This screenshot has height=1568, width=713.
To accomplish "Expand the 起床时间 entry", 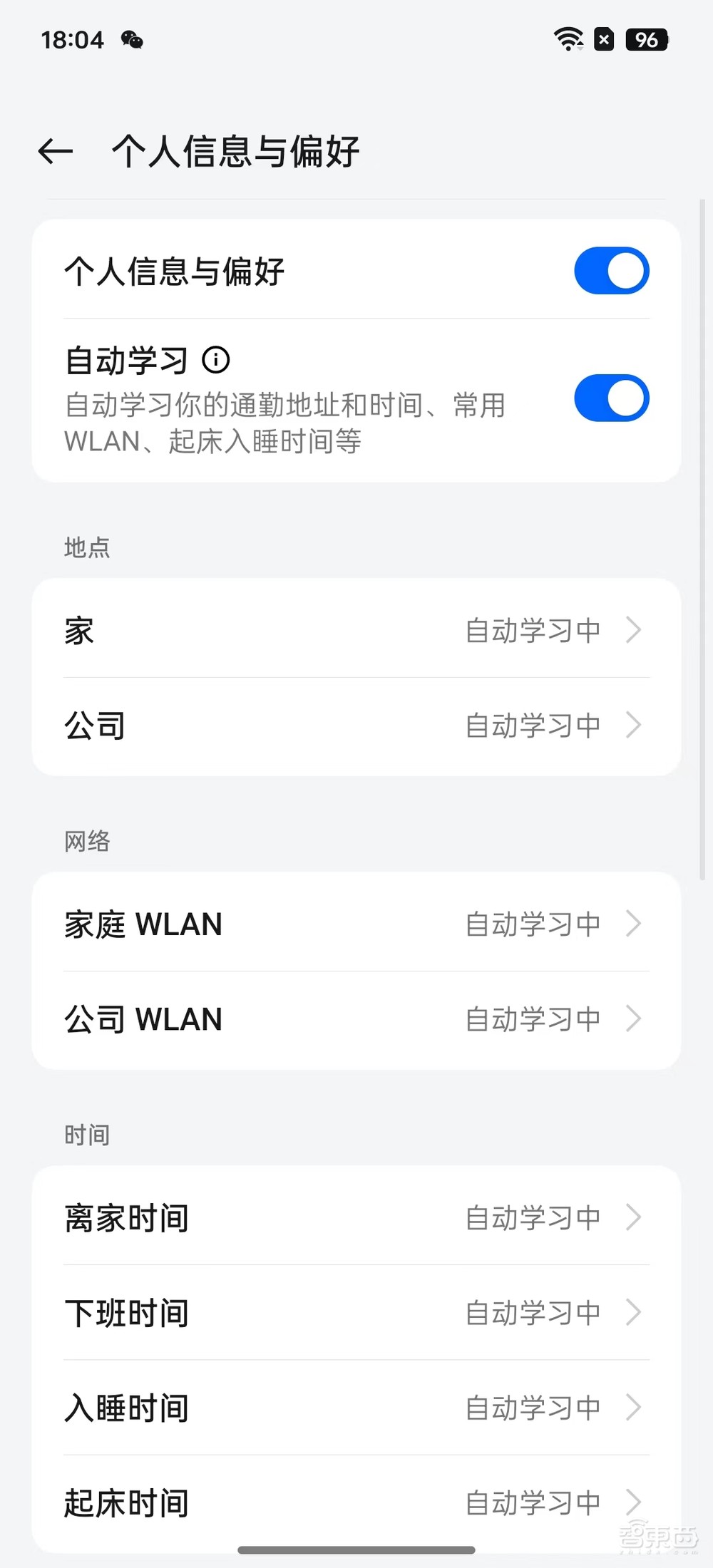I will click(356, 1502).
